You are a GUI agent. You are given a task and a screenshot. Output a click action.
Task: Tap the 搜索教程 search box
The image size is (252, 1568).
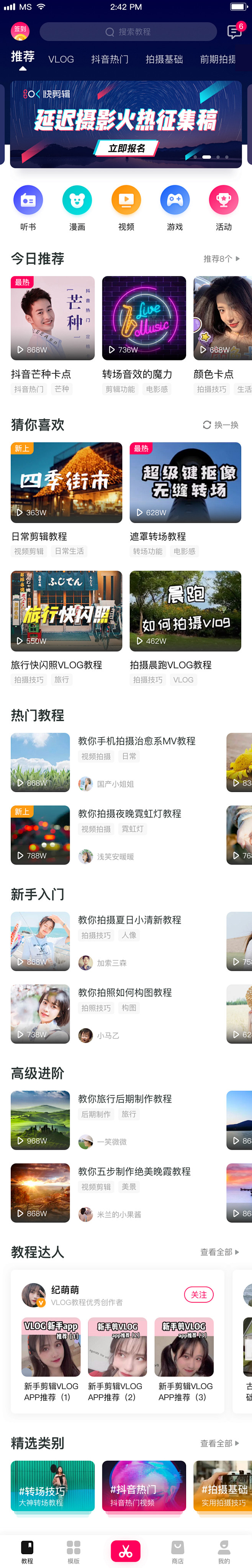pyautogui.click(x=128, y=32)
